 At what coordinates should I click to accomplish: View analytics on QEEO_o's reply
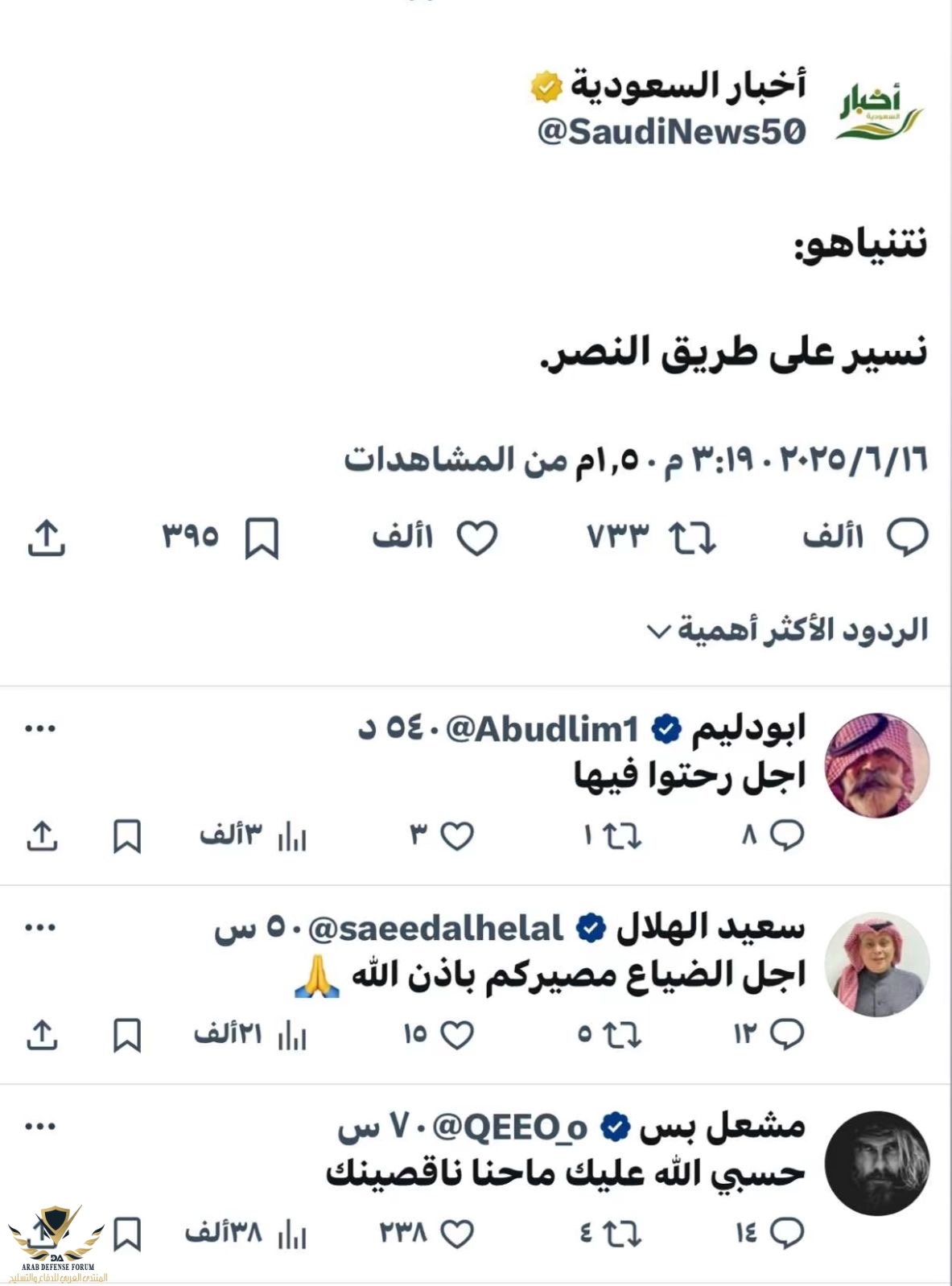(x=291, y=1234)
